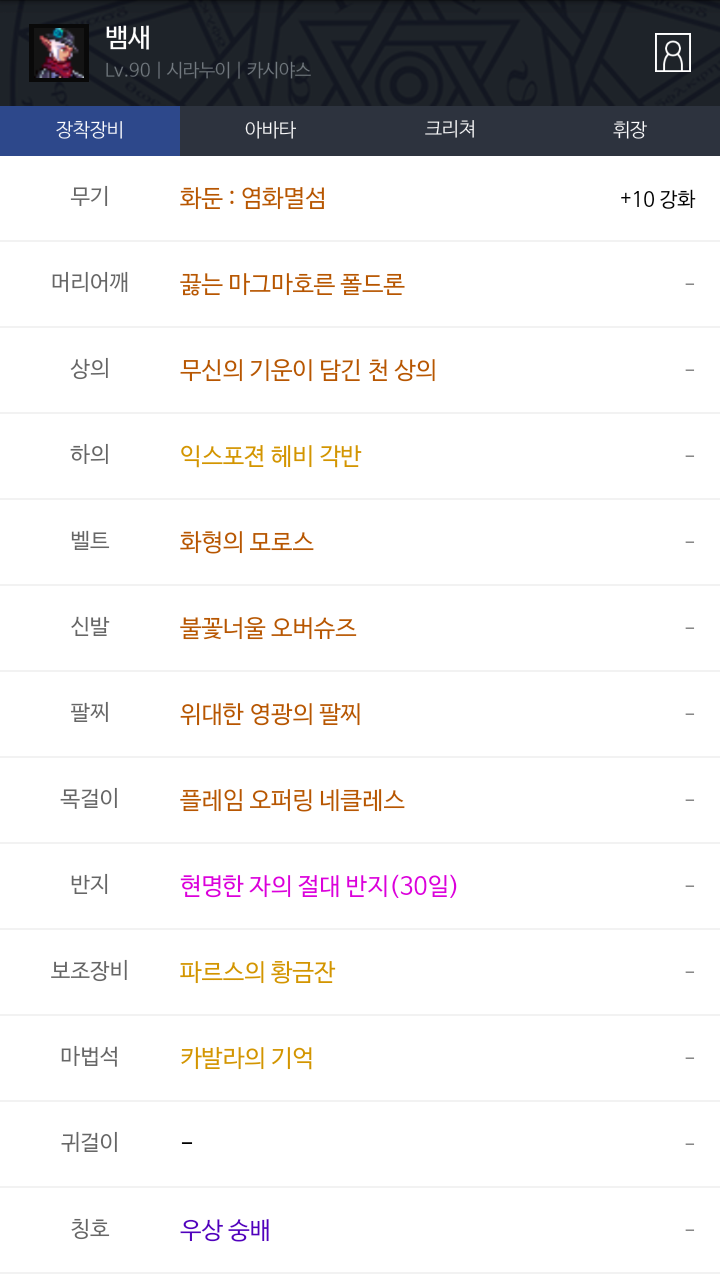View the 우상 숭배 title
This screenshot has height=1280, width=720.
click(225, 1230)
